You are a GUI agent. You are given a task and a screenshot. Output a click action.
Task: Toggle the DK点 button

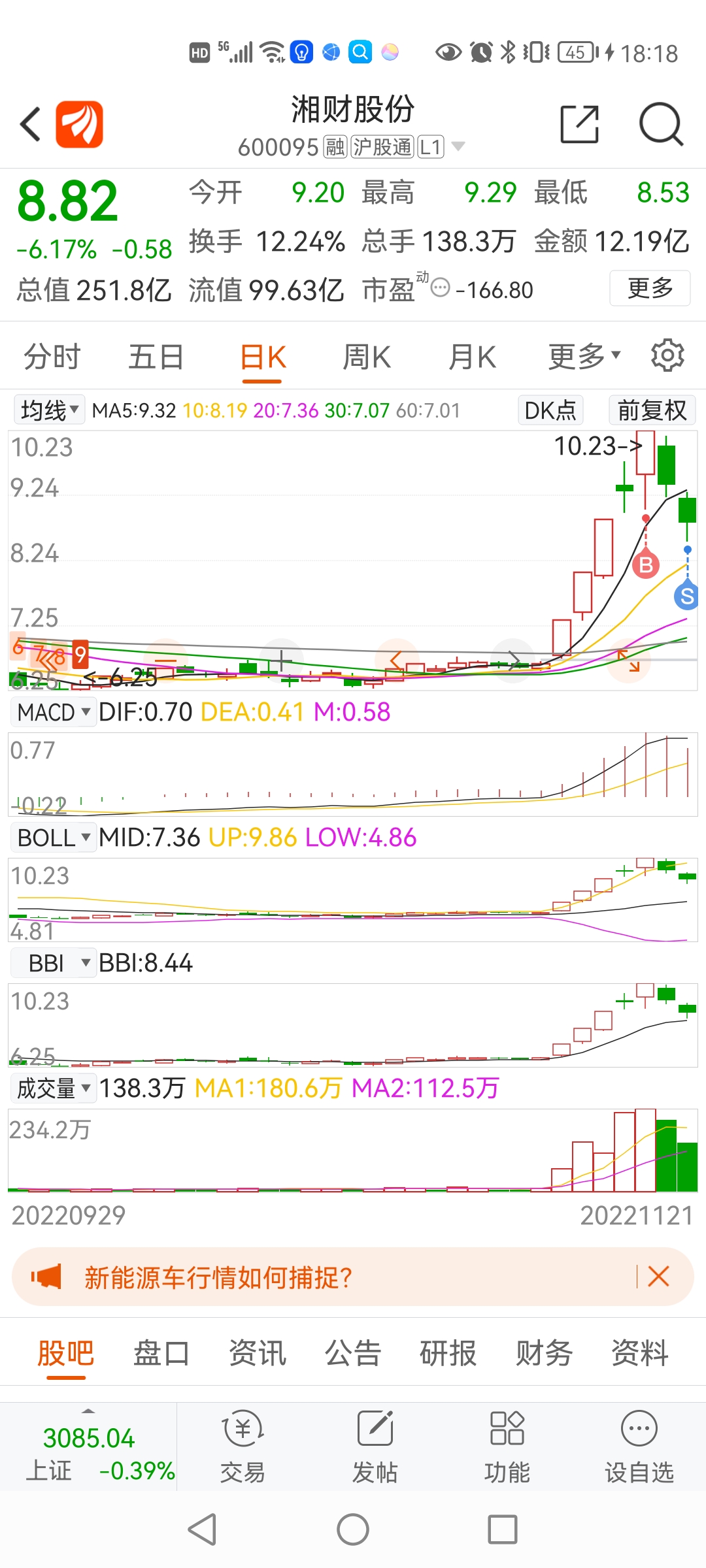click(550, 410)
